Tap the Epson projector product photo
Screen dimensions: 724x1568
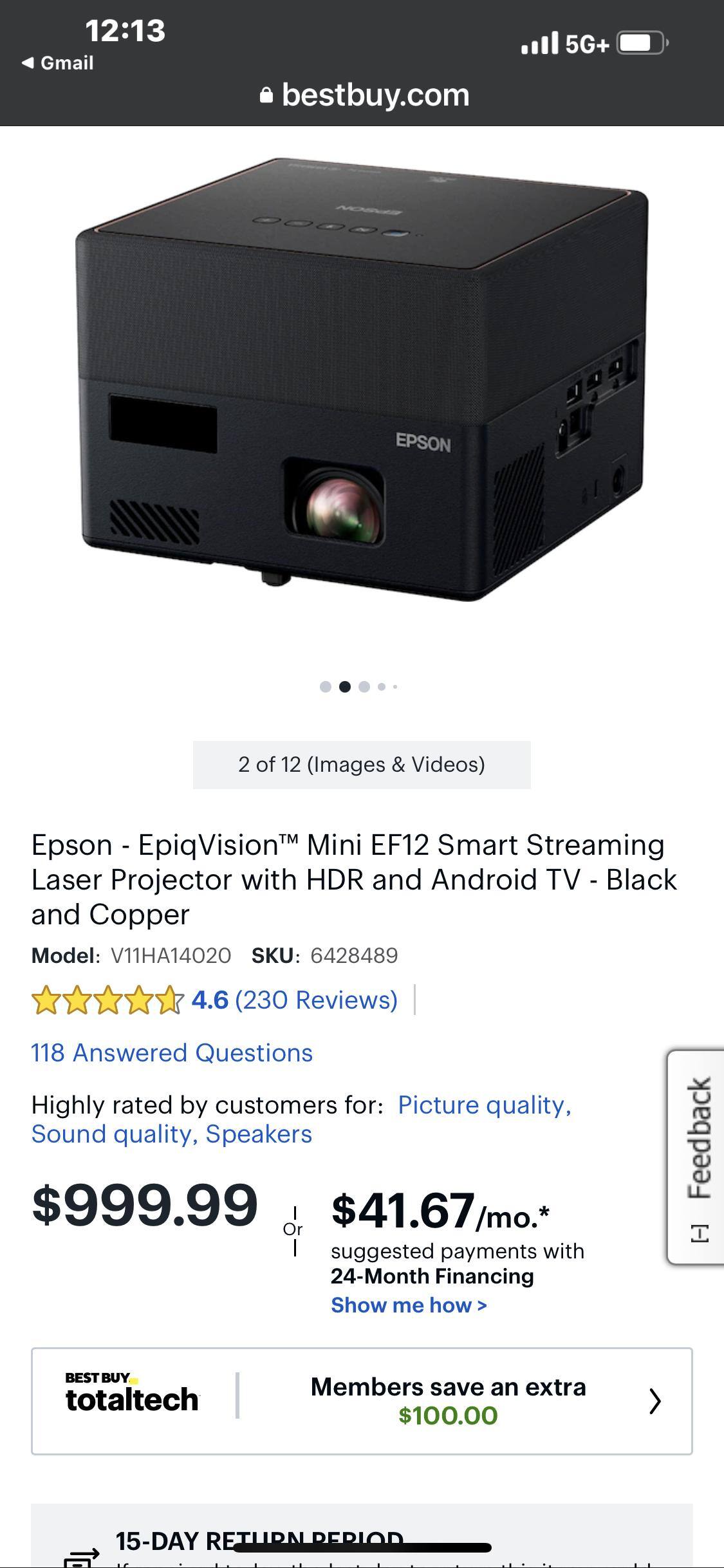pos(362,380)
